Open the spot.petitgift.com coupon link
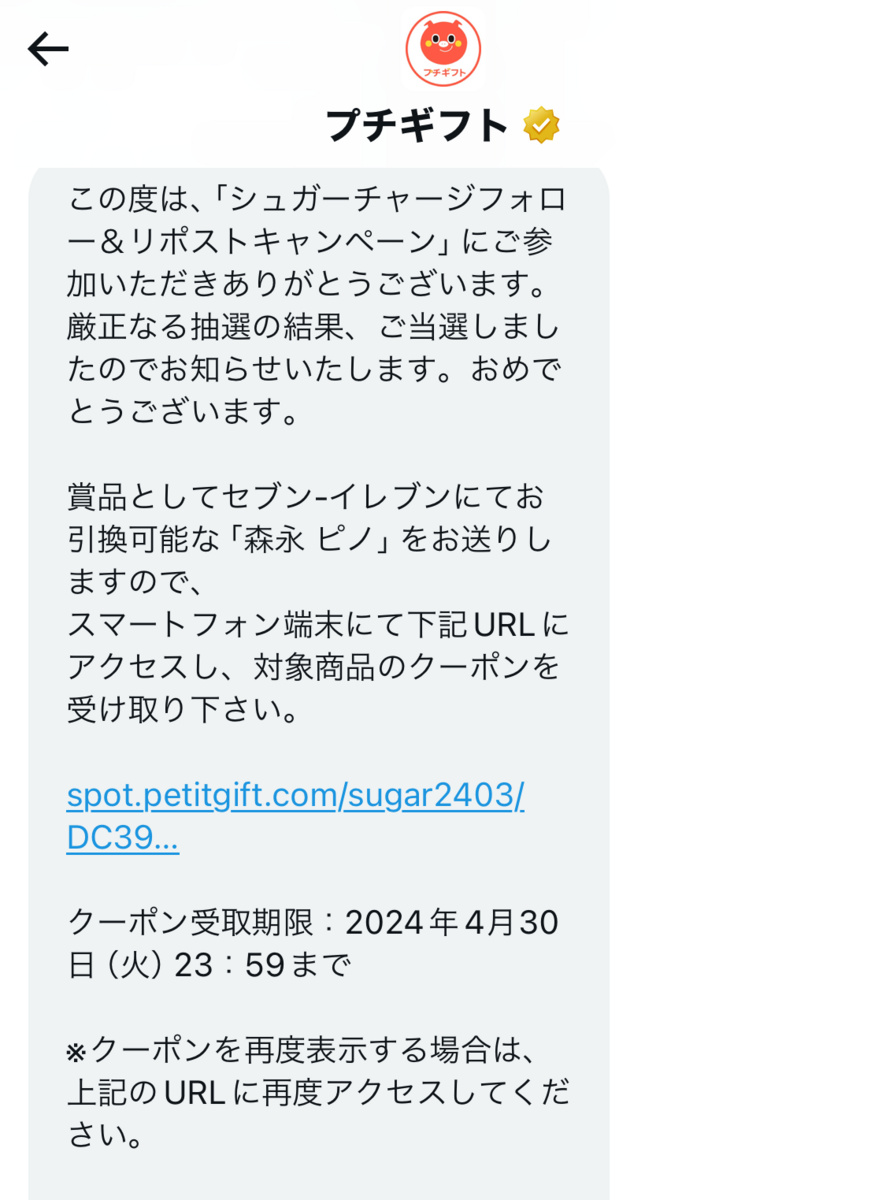886x1200 pixels. (296, 817)
